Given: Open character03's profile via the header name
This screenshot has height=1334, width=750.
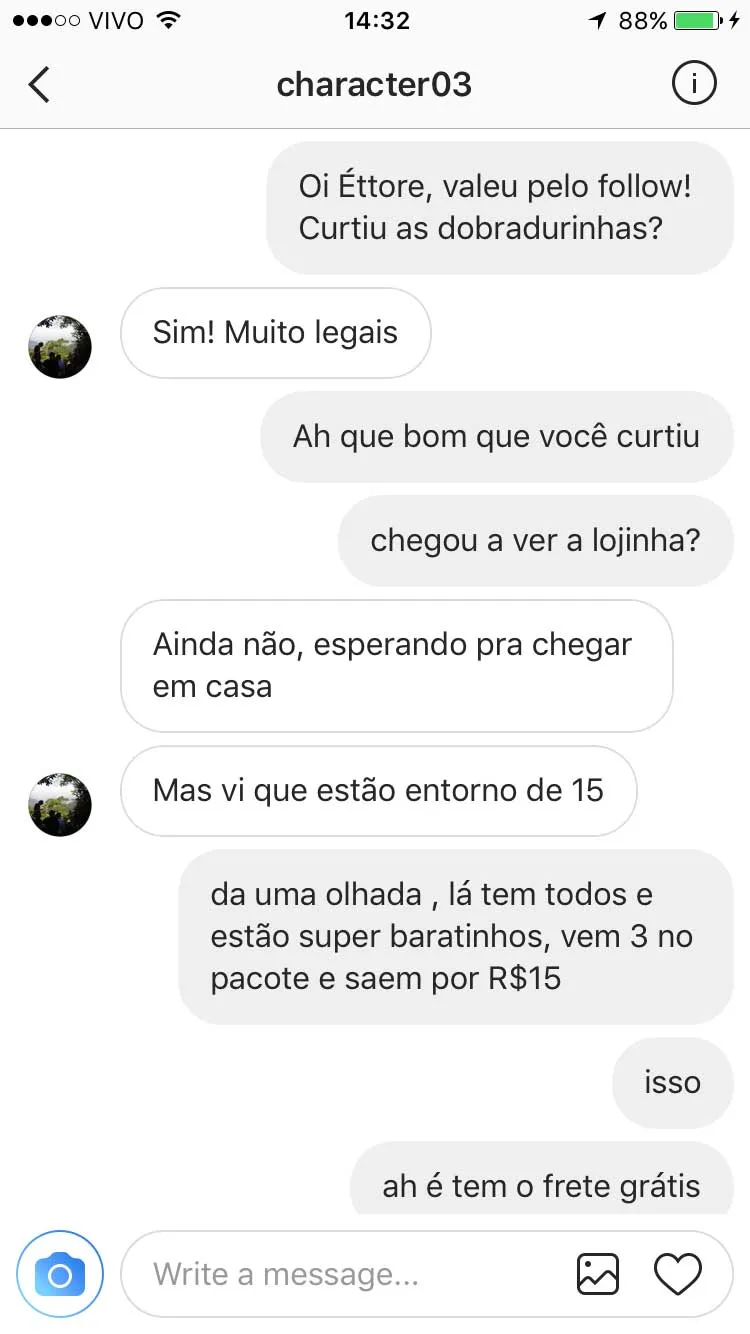Looking at the screenshot, I should [374, 84].
